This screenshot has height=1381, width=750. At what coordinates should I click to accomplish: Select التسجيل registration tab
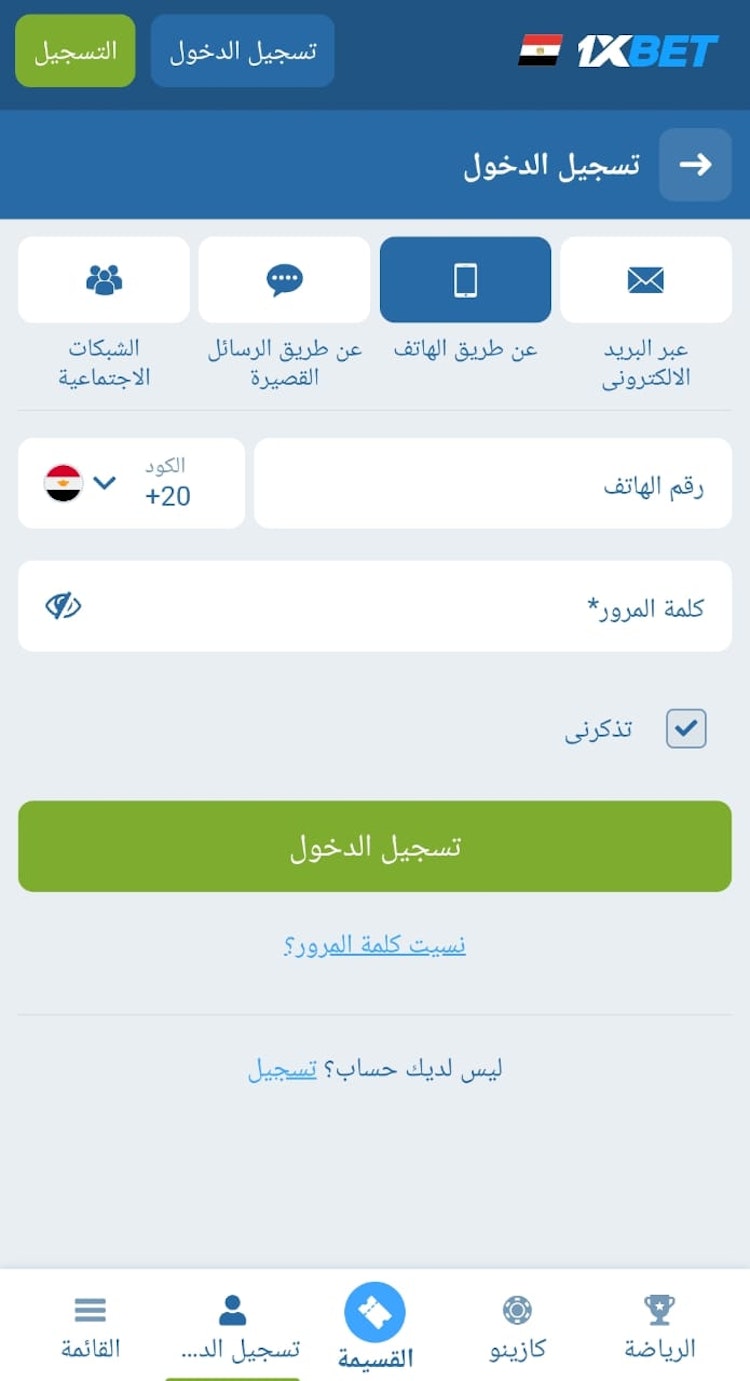[x=74, y=48]
